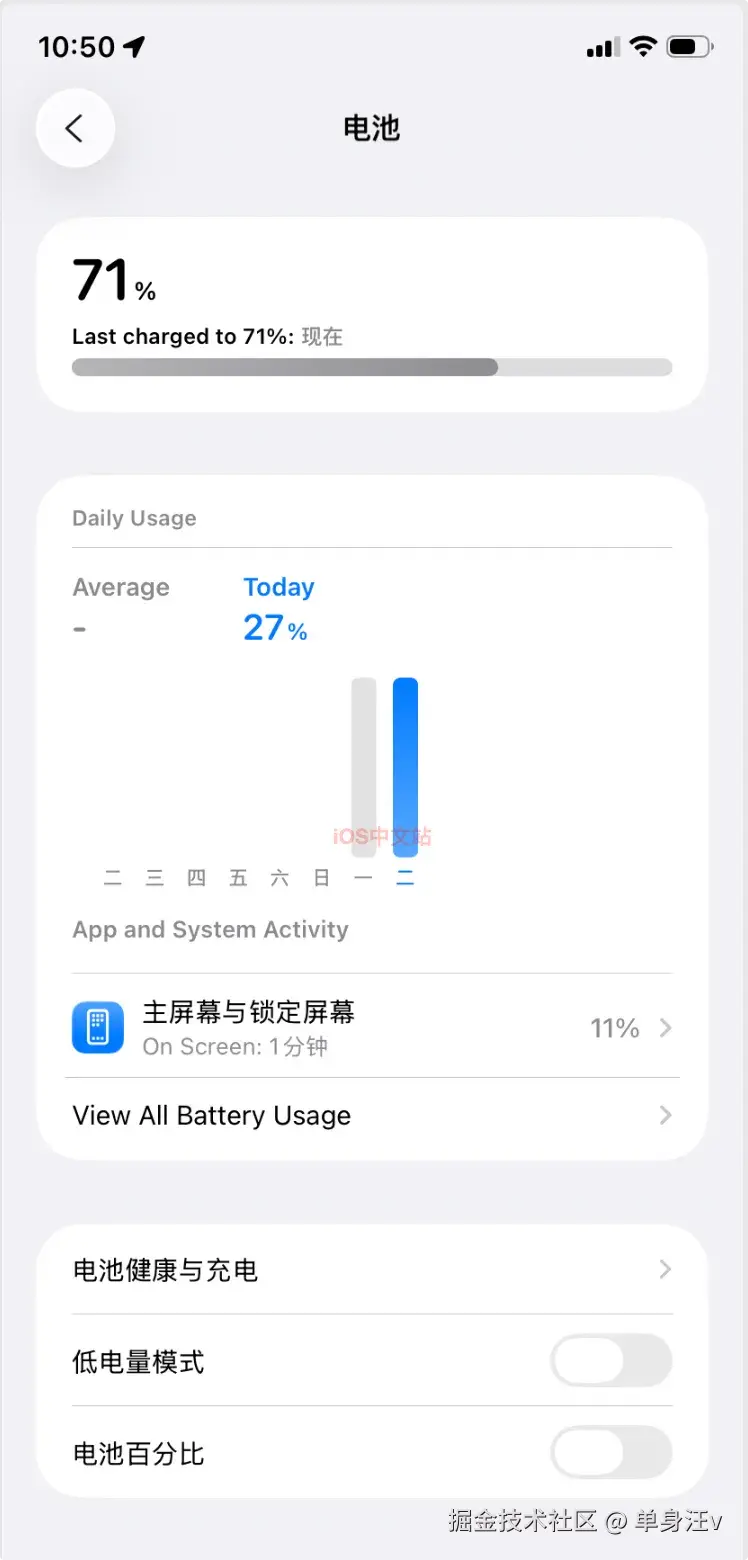Select 二 under the highlighted blue bar
The image size is (748, 1560).
pyautogui.click(x=405, y=877)
